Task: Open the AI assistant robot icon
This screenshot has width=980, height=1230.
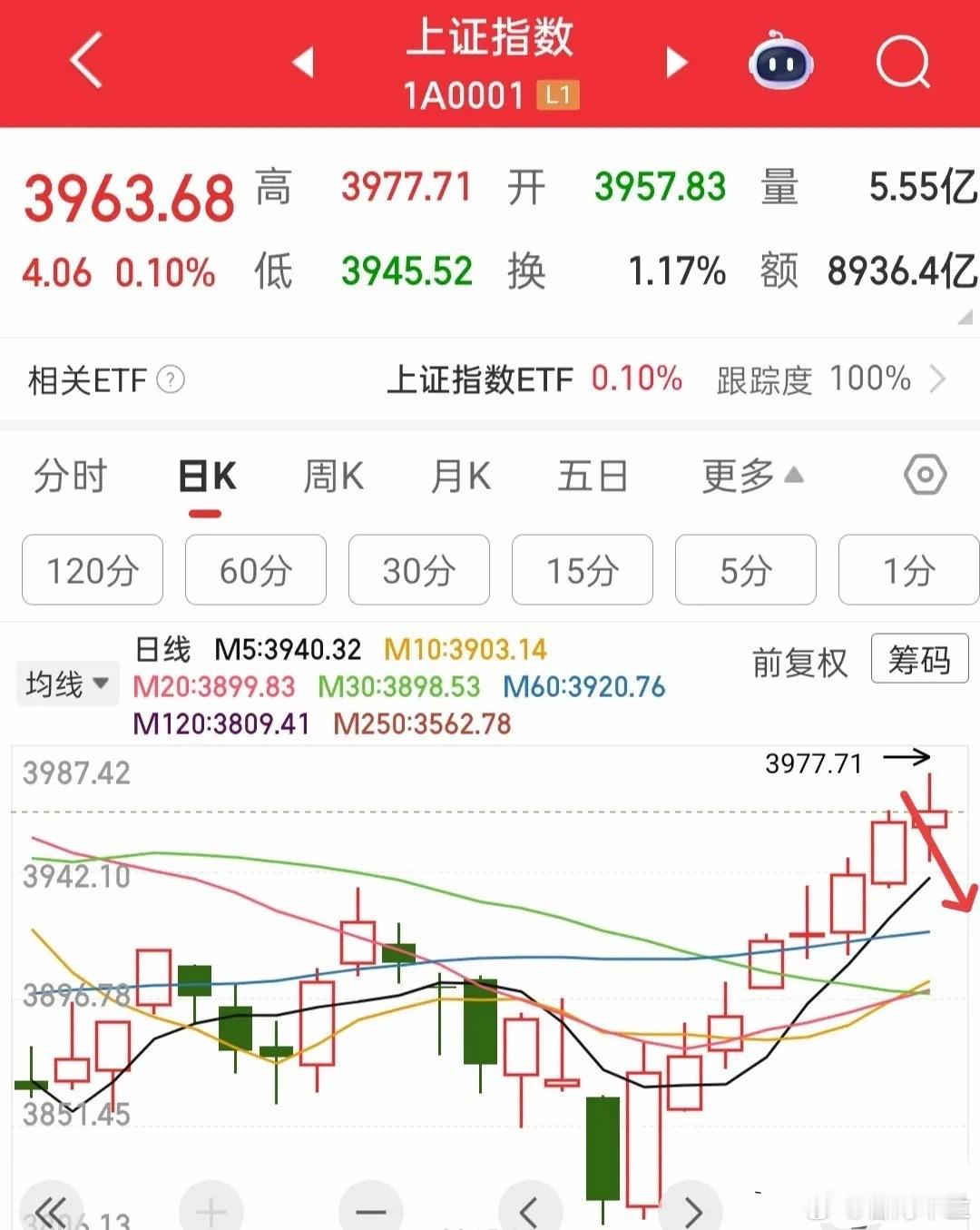Action: click(x=782, y=62)
